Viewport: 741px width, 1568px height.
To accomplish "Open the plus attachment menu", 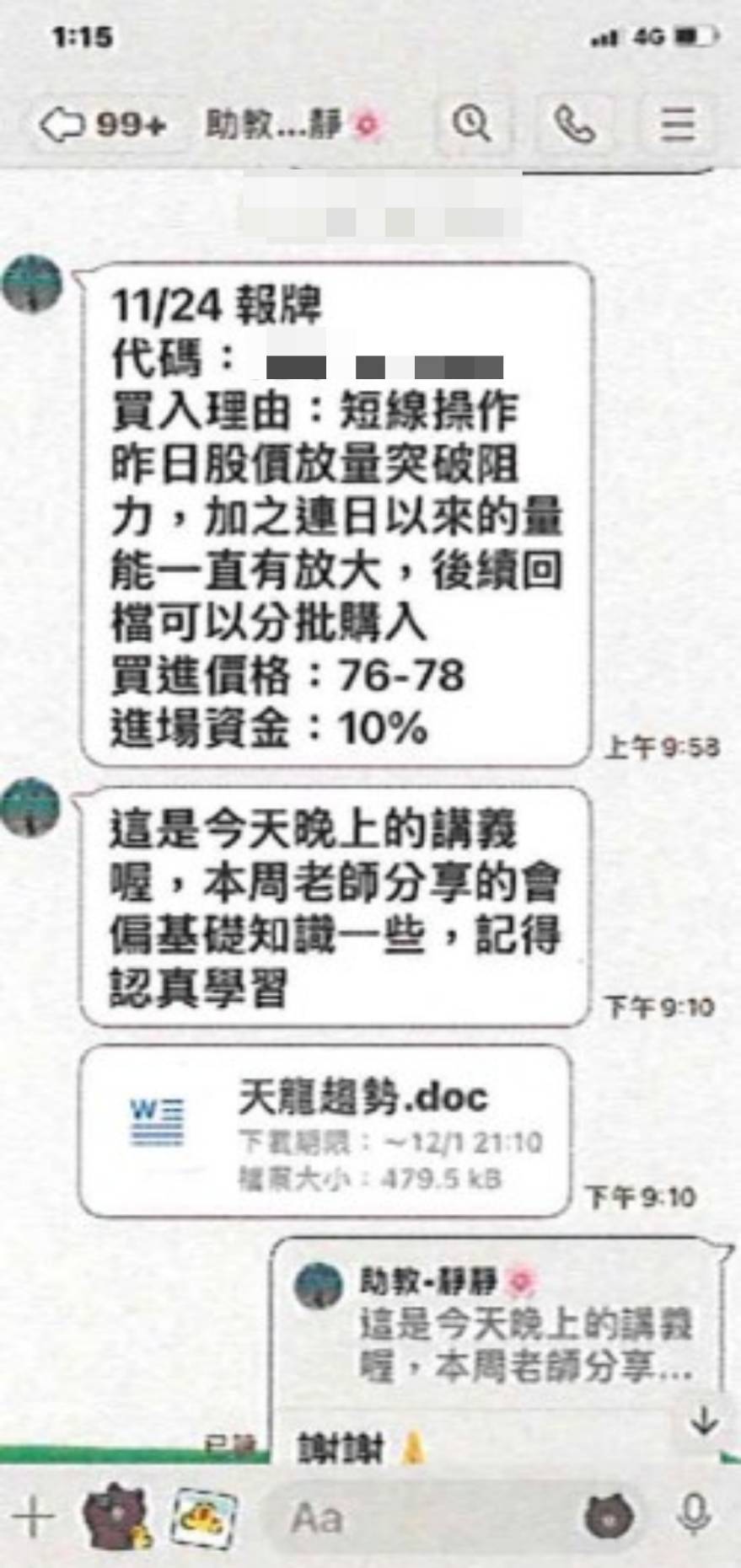I will [x=34, y=1517].
